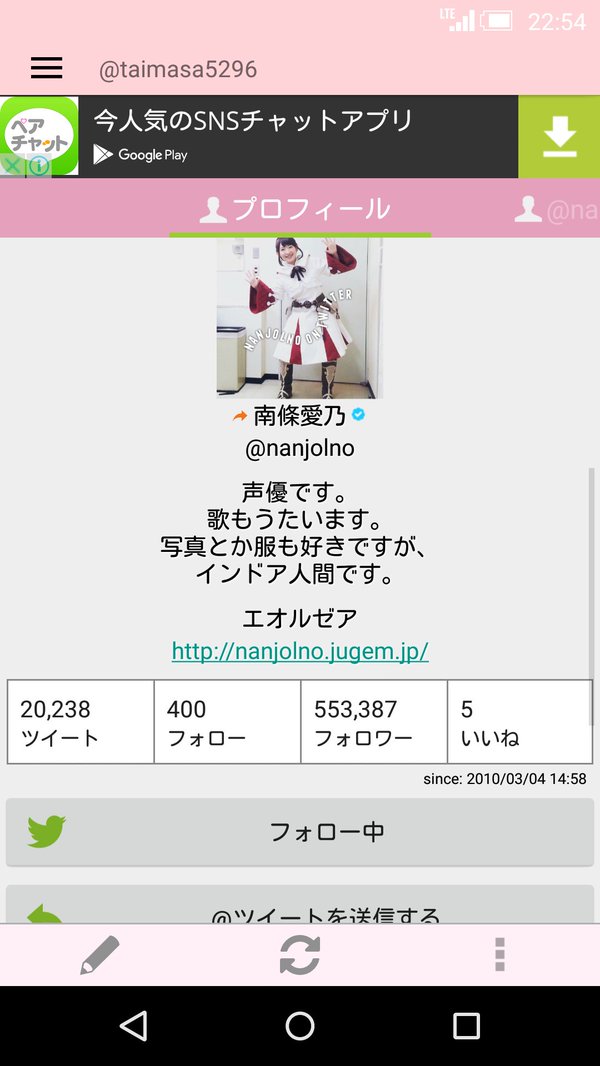Open the 400 フォロー list
Viewport: 600px width, 1066px height.
coord(227,722)
